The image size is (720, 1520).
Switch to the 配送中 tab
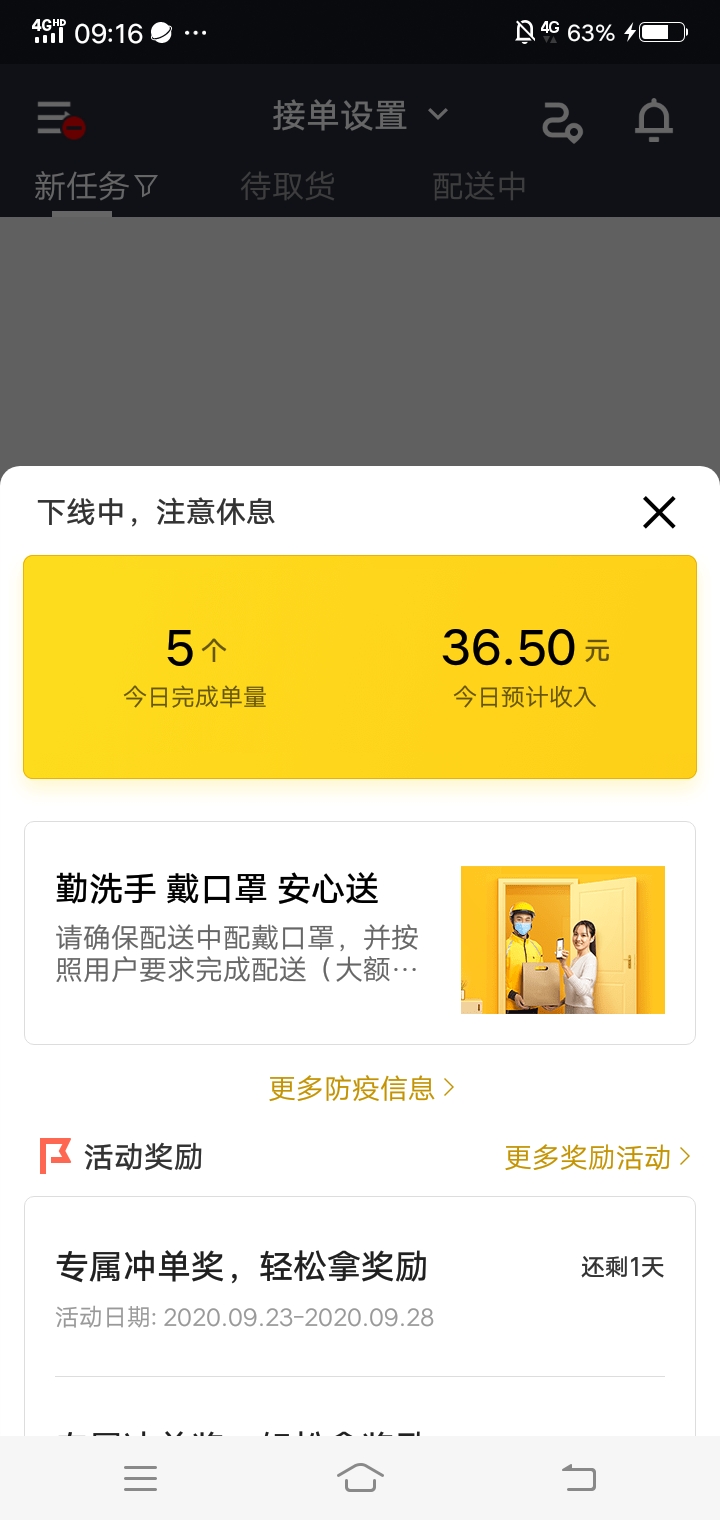(x=480, y=186)
